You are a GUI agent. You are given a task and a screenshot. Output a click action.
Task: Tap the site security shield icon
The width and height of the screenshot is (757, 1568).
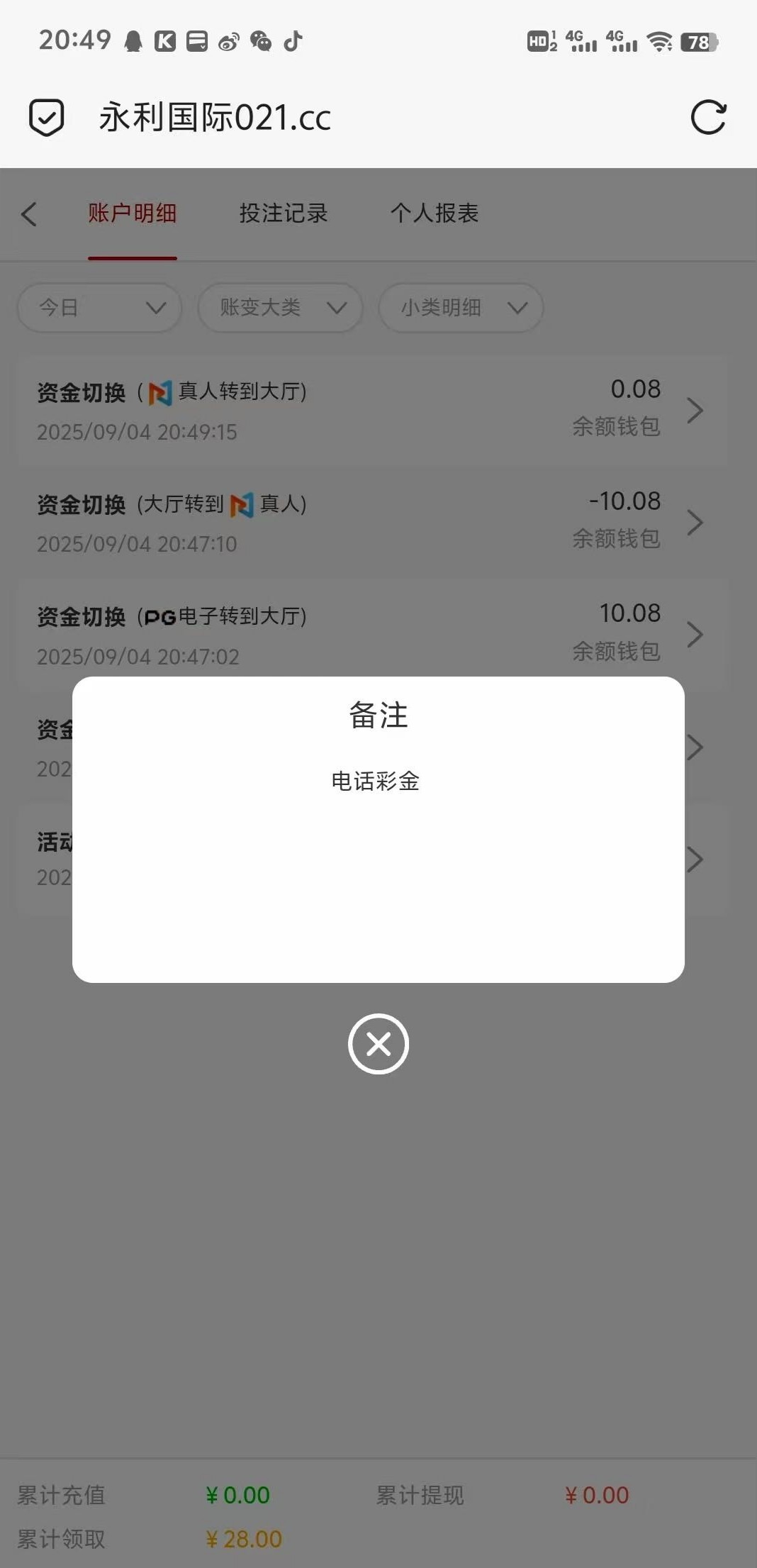coord(47,117)
